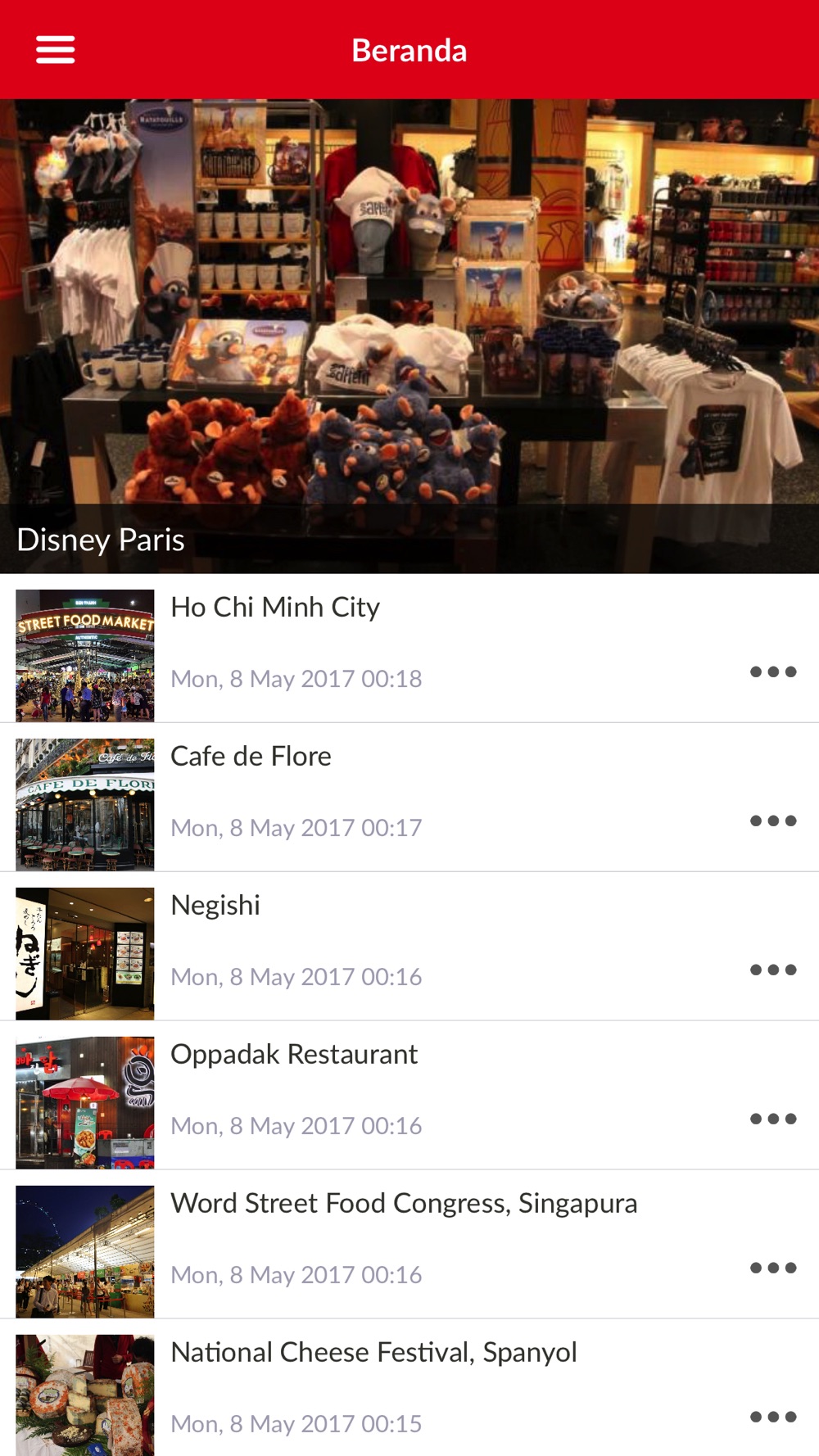Open Word Street Food Congress, Singapura
Screen dimensions: 819x1456
pyautogui.click(x=404, y=1204)
